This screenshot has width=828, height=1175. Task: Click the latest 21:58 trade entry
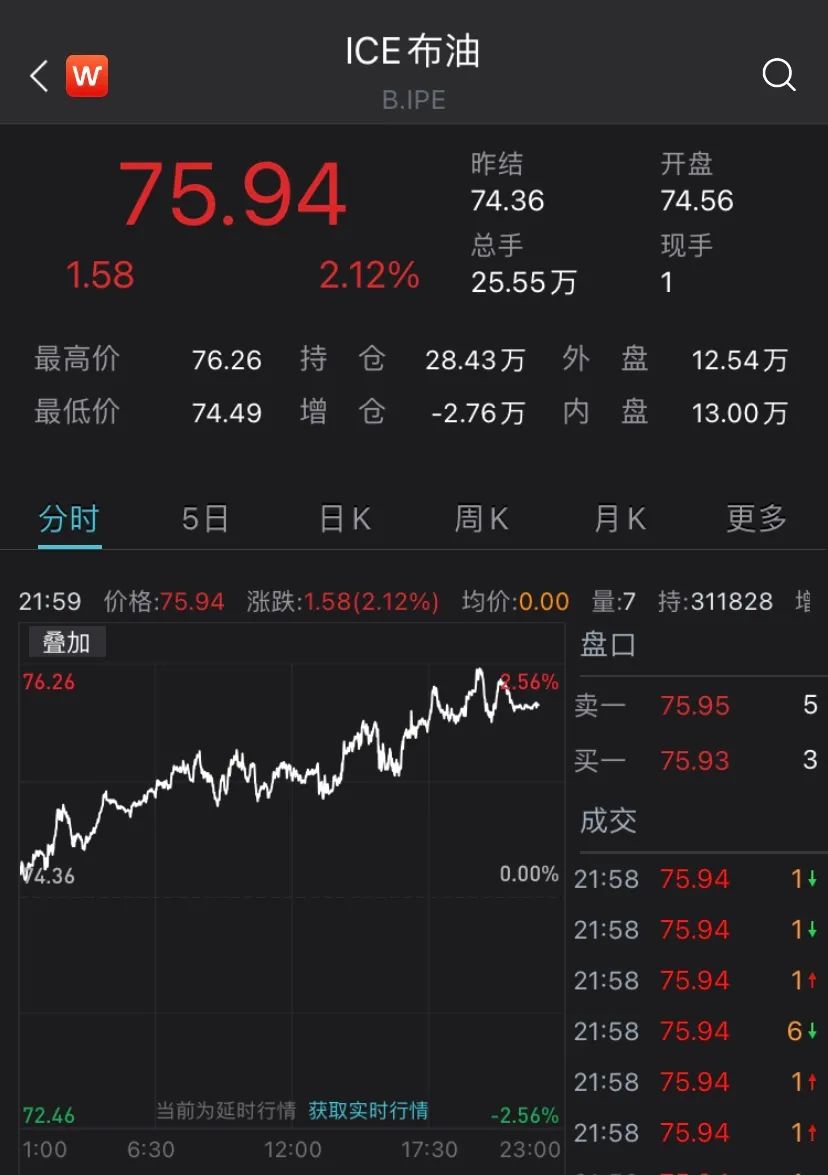700,879
